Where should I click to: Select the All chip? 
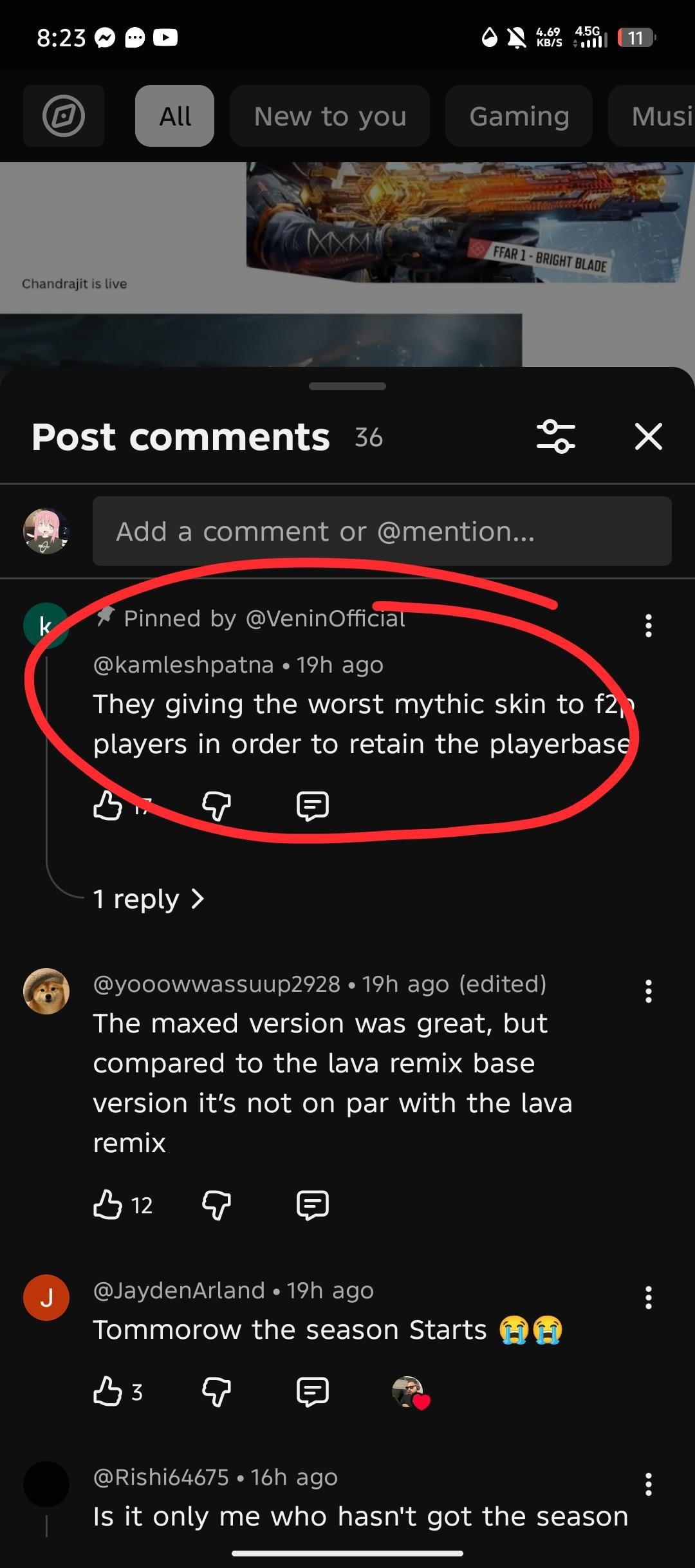(x=174, y=117)
